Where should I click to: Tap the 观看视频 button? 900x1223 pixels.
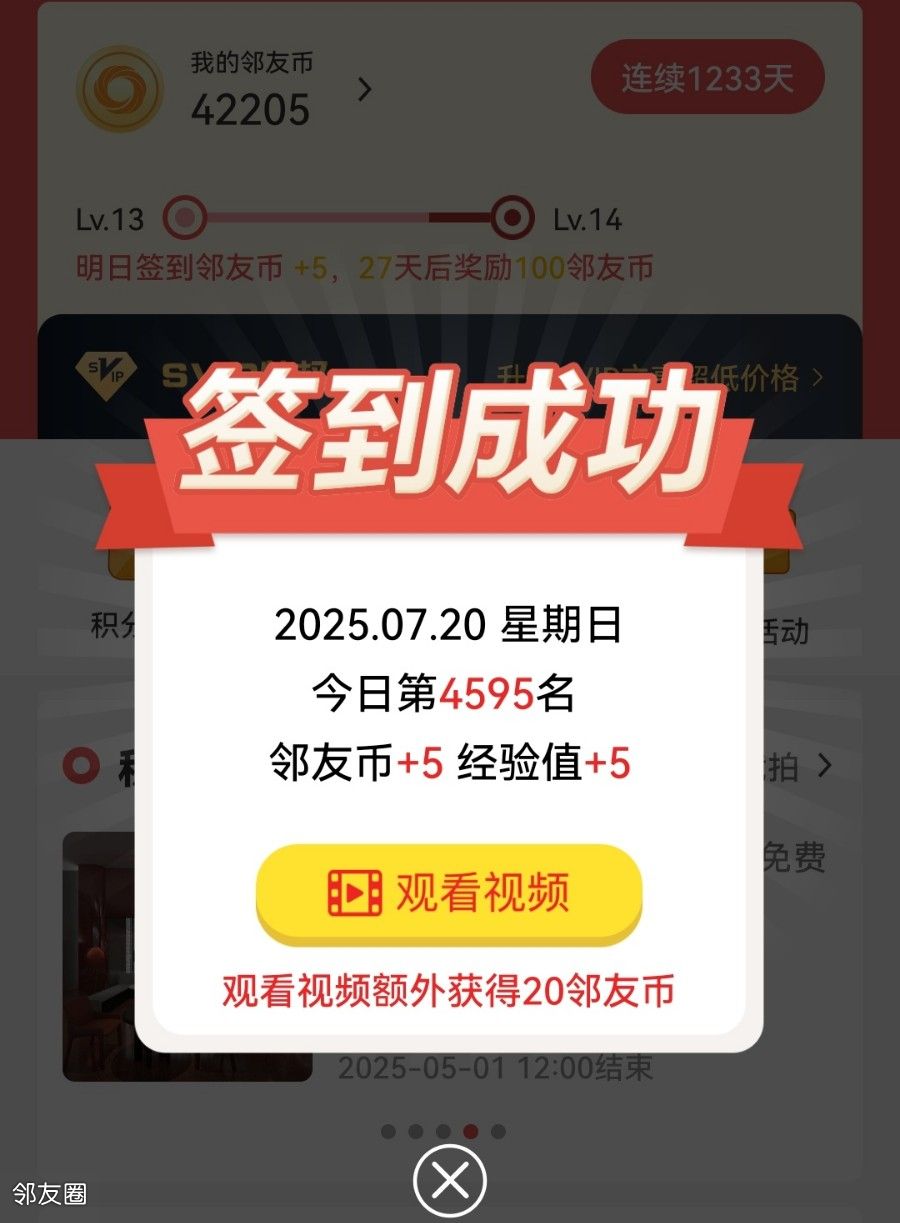point(448,892)
